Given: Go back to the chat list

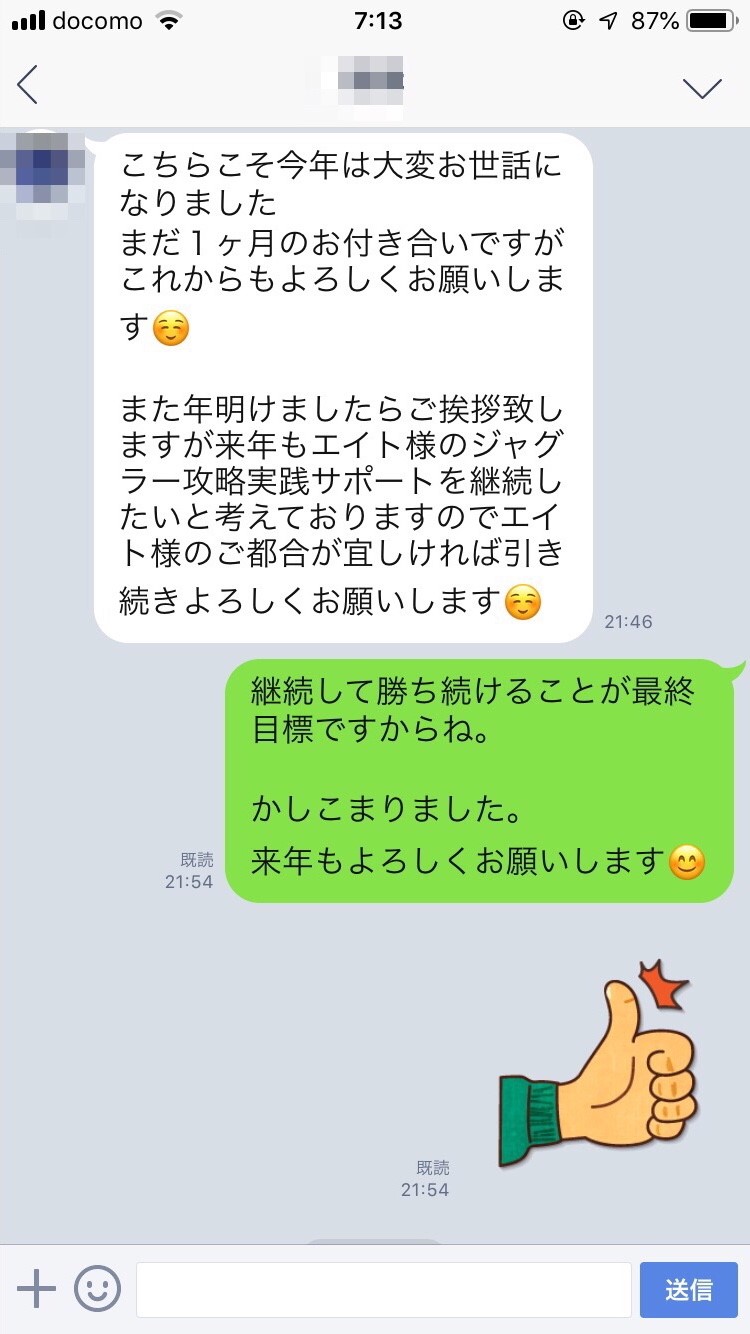Looking at the screenshot, I should click(28, 86).
